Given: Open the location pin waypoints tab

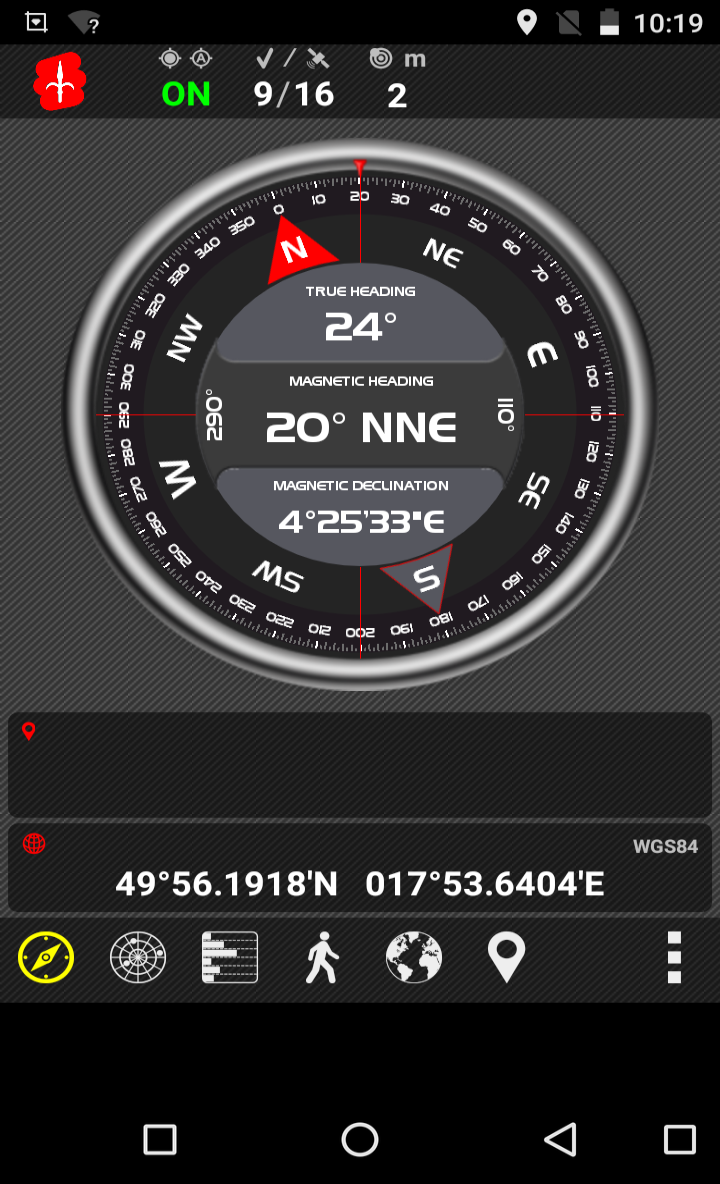Looking at the screenshot, I should 506,957.
